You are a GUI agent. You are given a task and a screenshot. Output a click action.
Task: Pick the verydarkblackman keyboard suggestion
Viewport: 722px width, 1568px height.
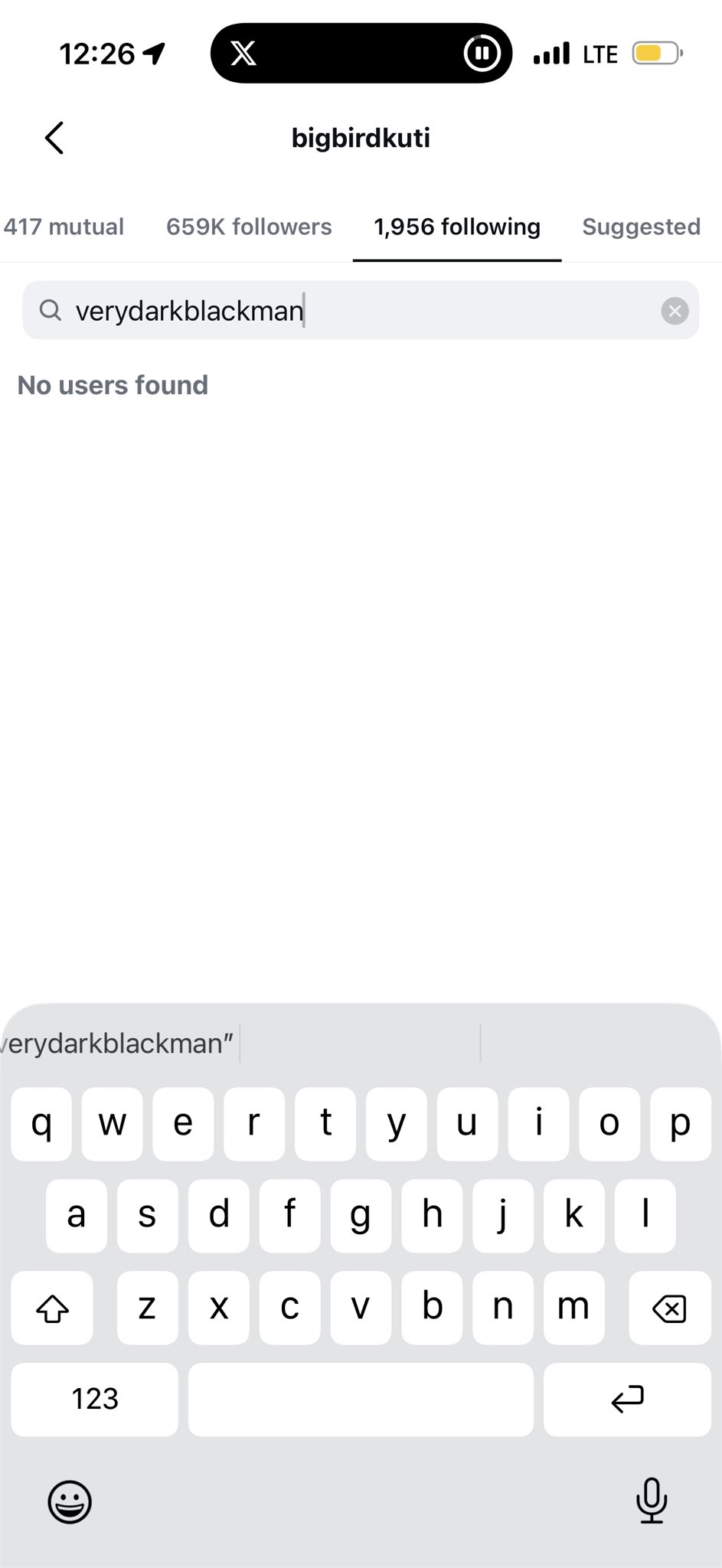click(119, 1044)
